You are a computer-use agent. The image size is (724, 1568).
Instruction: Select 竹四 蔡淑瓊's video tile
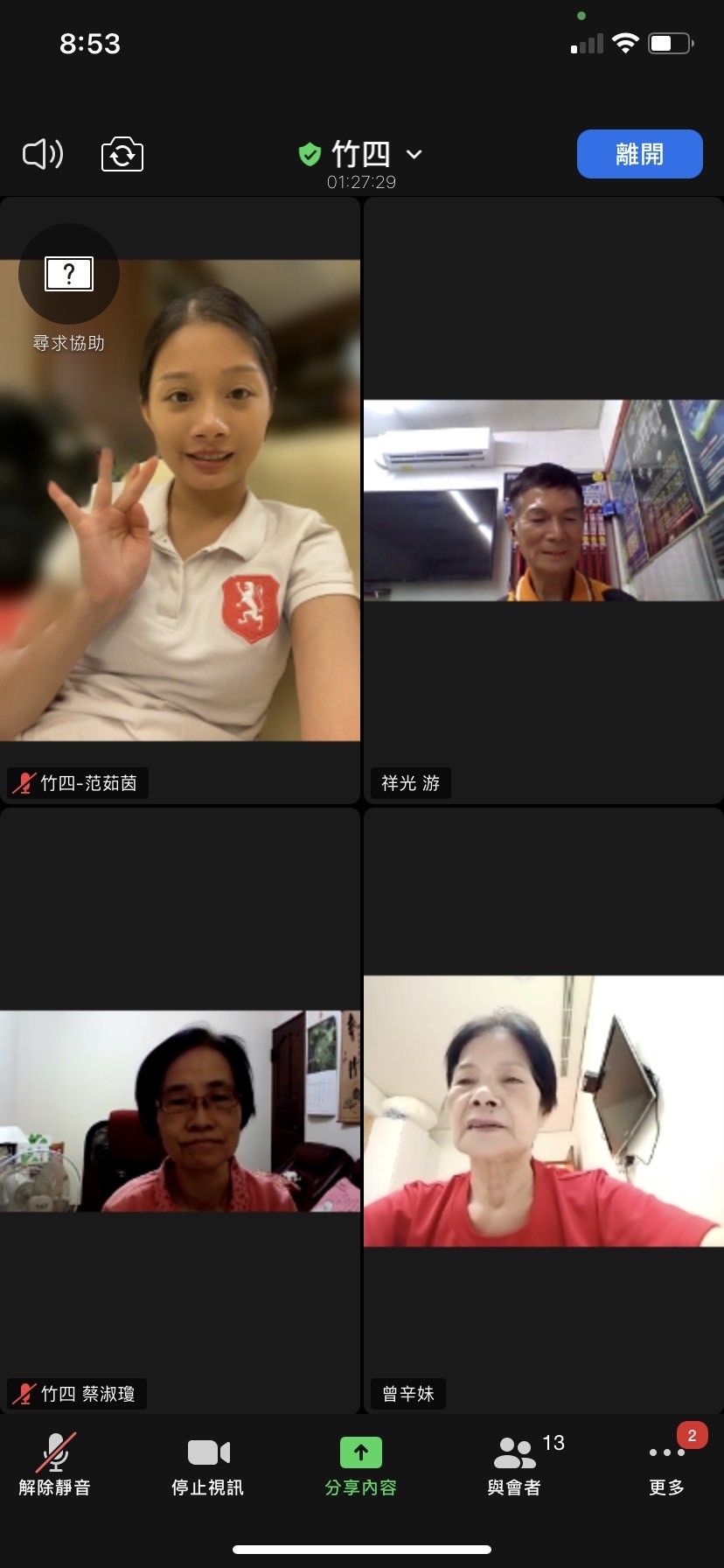[x=180, y=1110]
